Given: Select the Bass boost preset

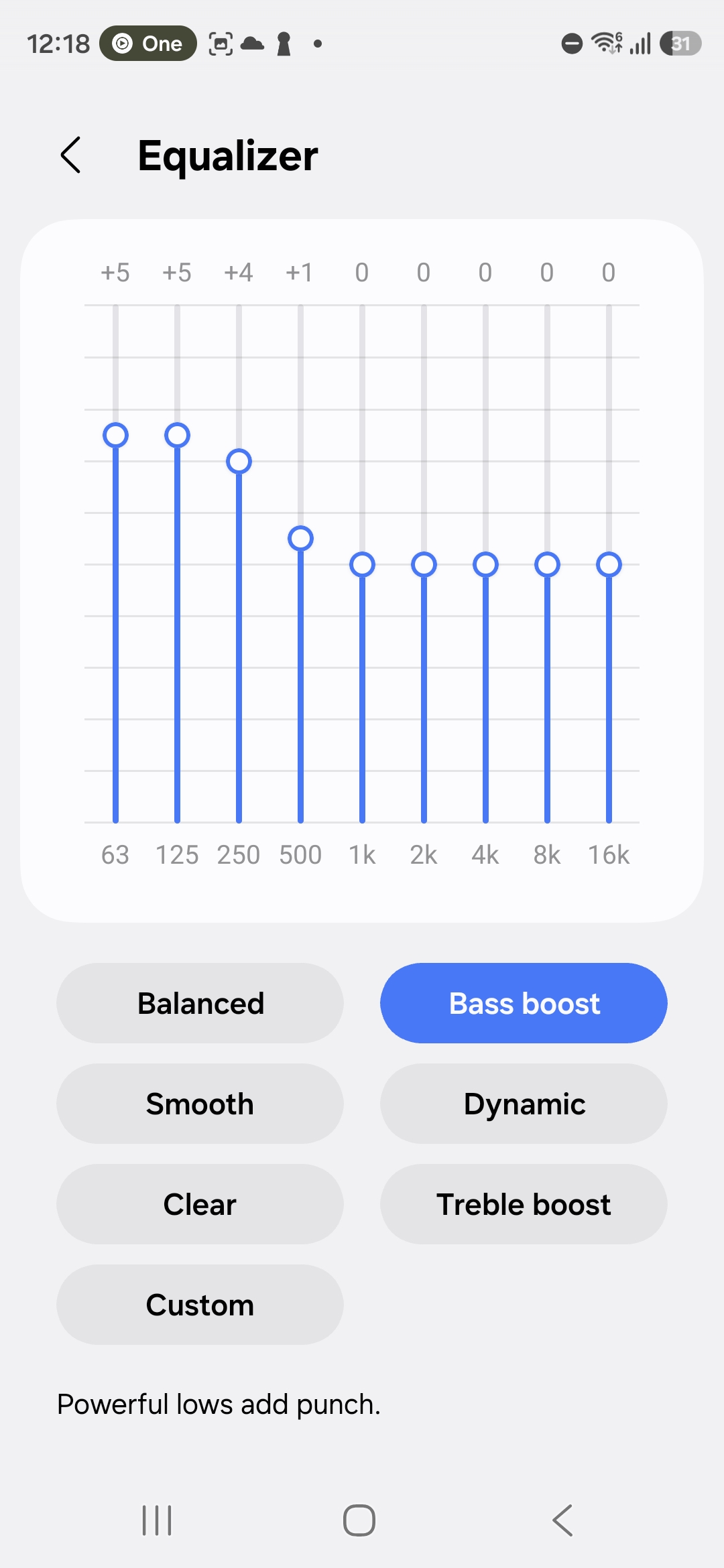Looking at the screenshot, I should point(524,1003).
